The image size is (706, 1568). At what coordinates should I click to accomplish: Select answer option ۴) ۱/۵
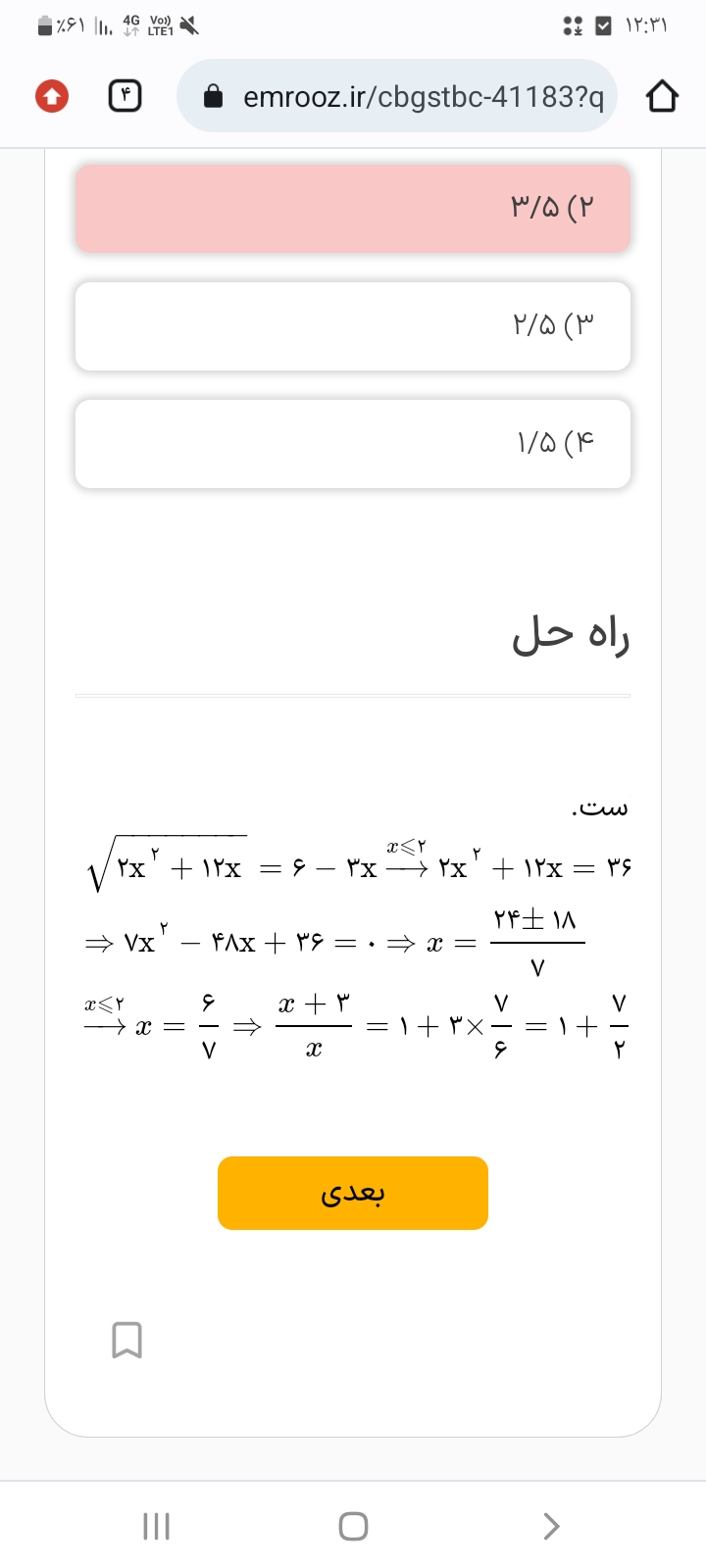coord(353,443)
